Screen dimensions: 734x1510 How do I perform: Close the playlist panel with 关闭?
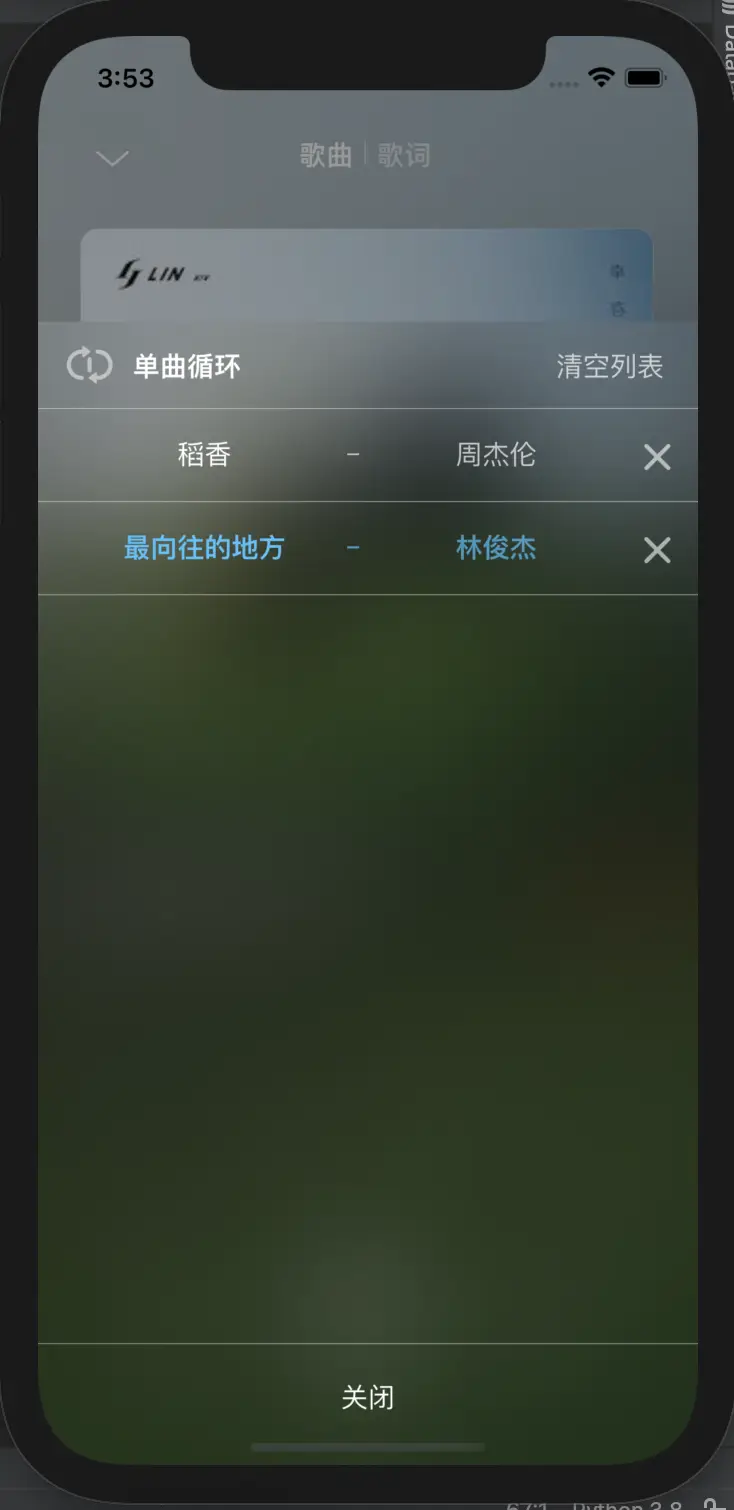367,1397
